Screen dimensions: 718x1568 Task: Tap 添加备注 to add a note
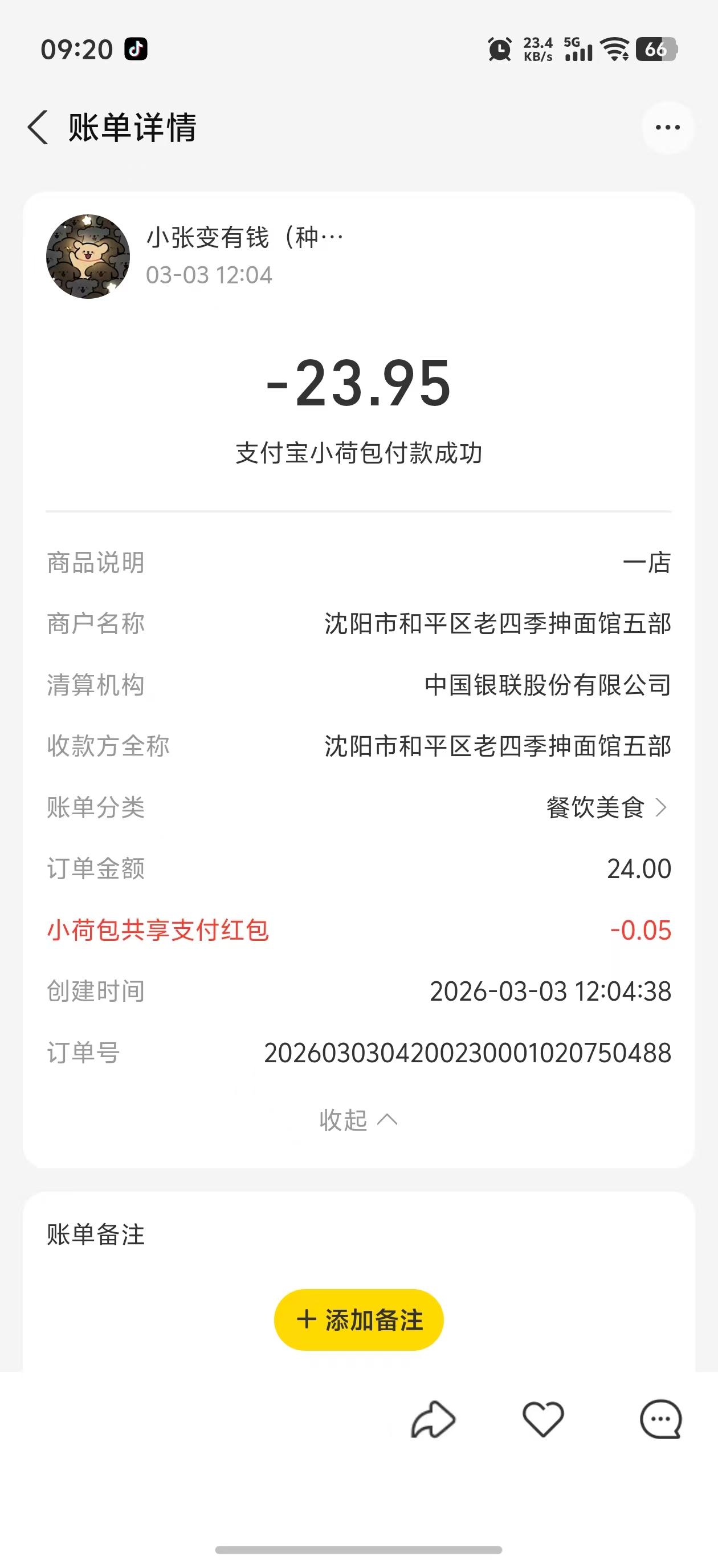coord(358,1319)
